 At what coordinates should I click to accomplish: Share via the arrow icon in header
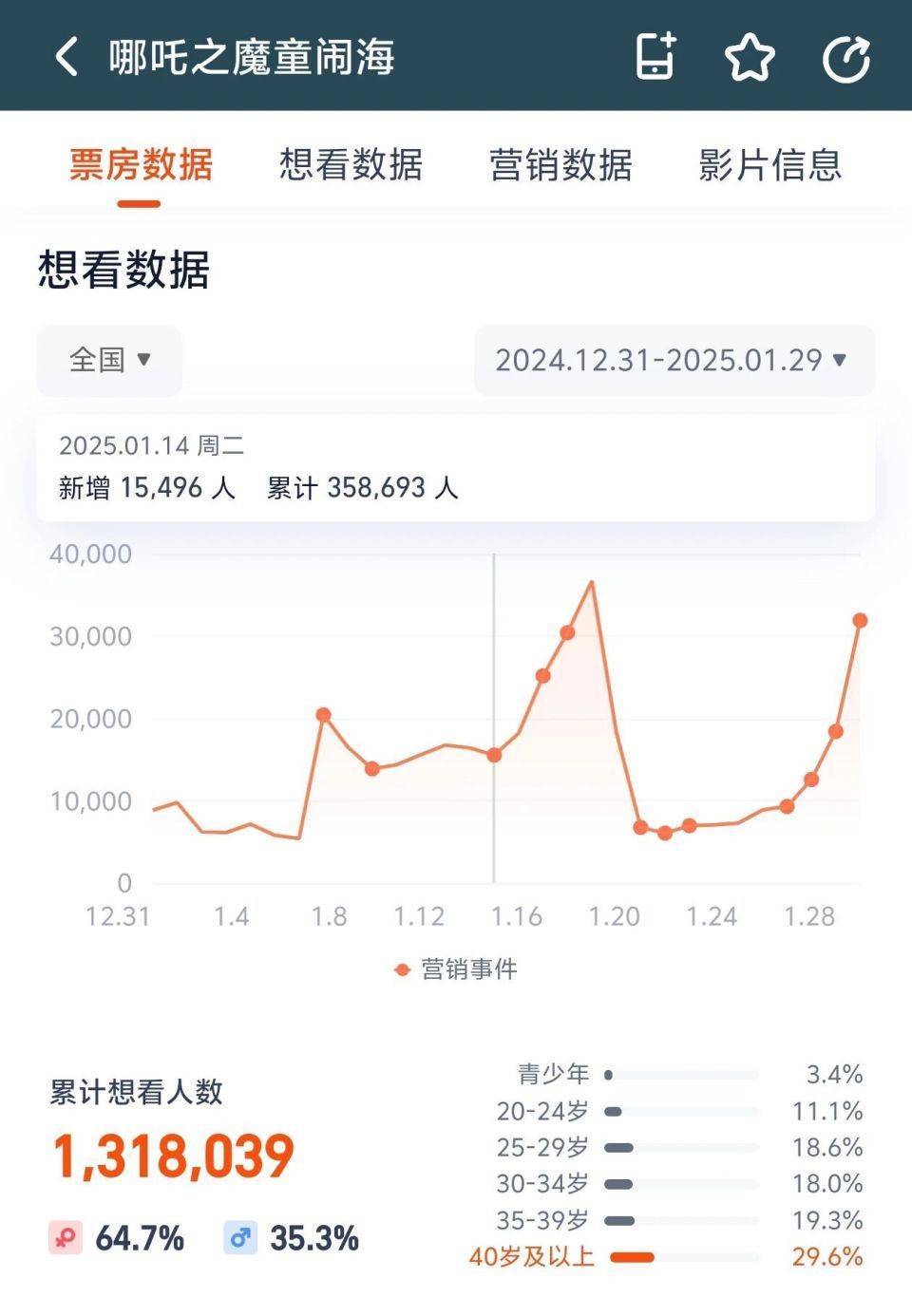(x=845, y=58)
